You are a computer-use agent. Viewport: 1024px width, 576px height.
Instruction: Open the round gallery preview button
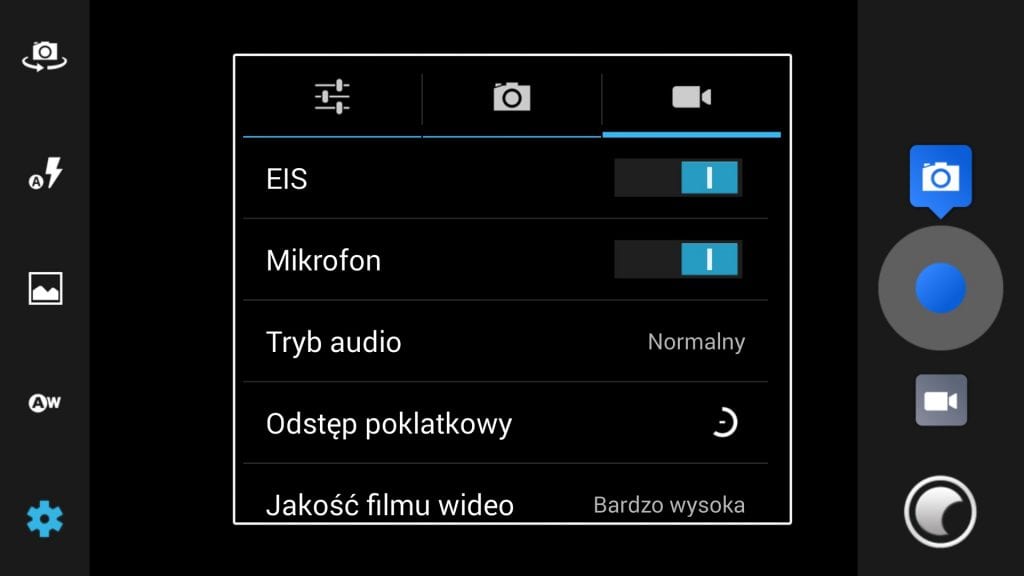(940, 511)
